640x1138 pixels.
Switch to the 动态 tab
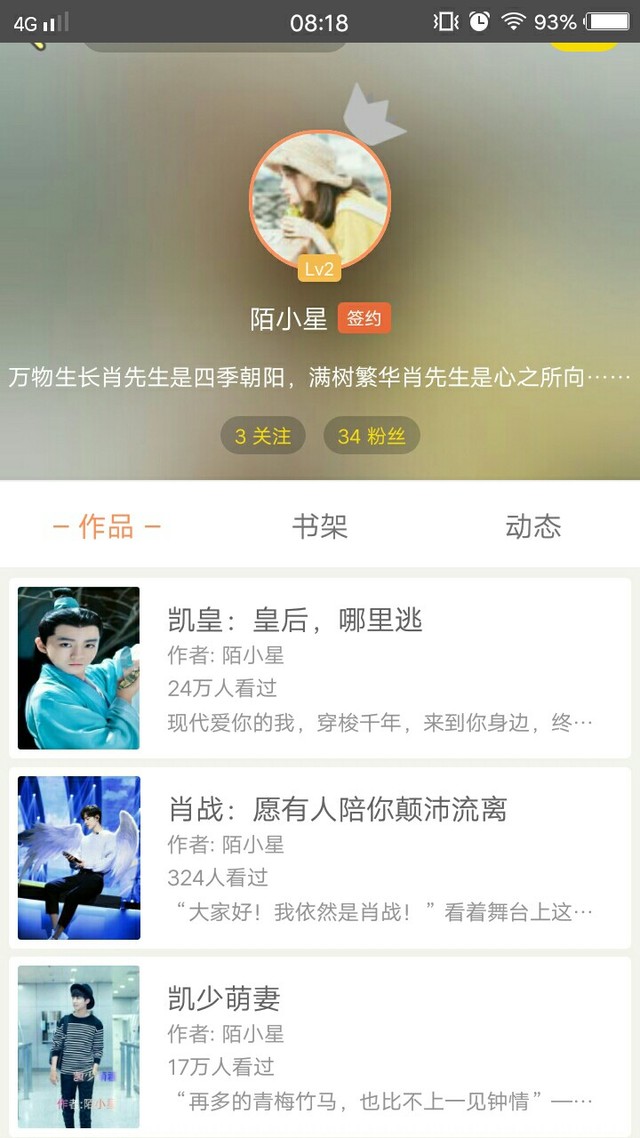coord(533,526)
